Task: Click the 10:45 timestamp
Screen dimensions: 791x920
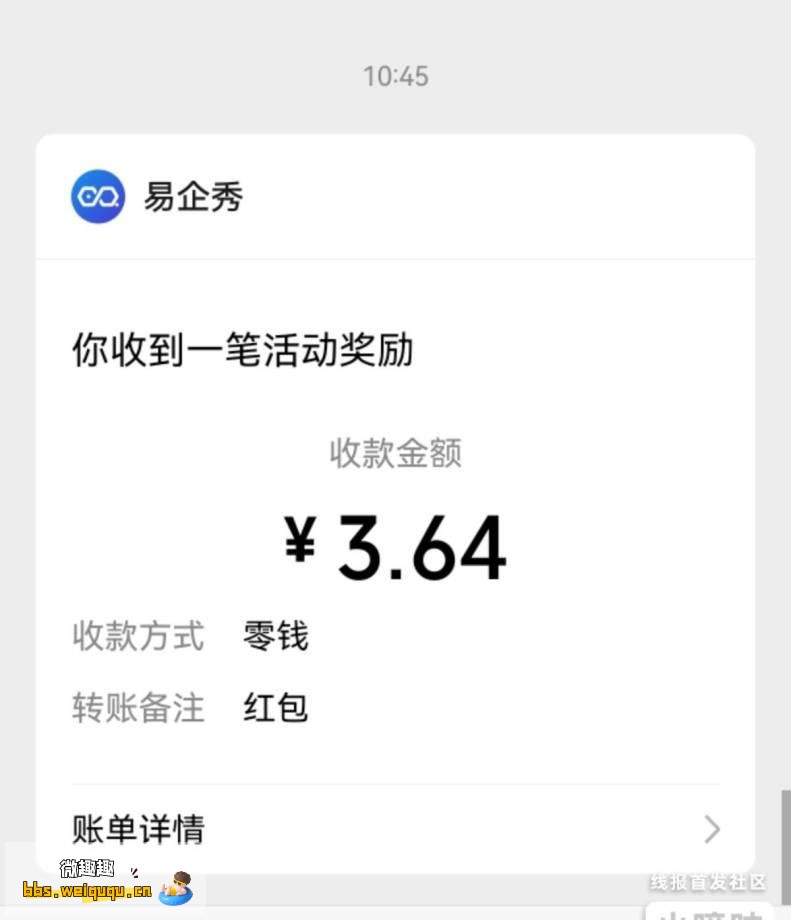Action: [x=395, y=75]
